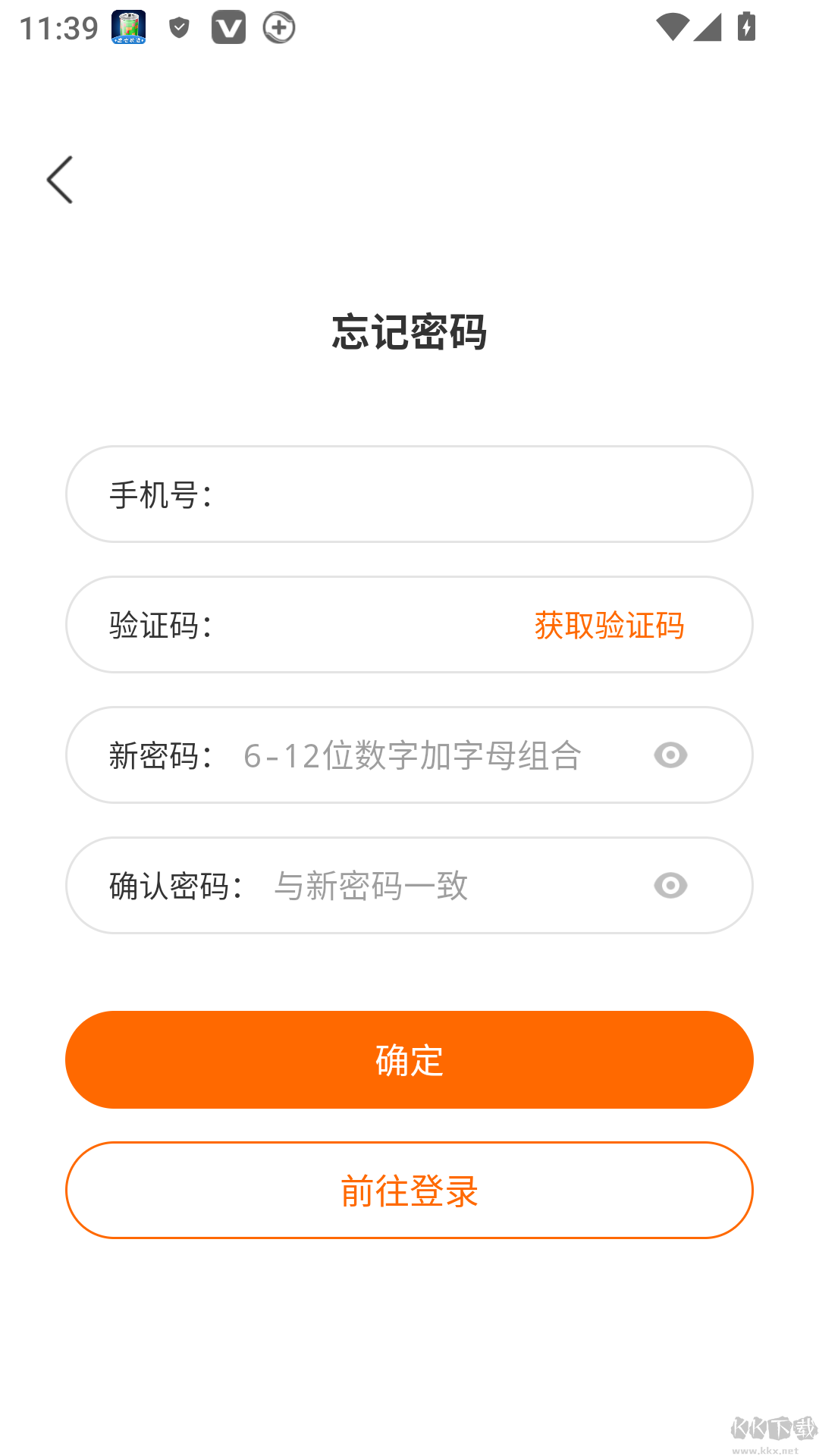
Task: Click the circled plus notification icon
Action: click(278, 27)
